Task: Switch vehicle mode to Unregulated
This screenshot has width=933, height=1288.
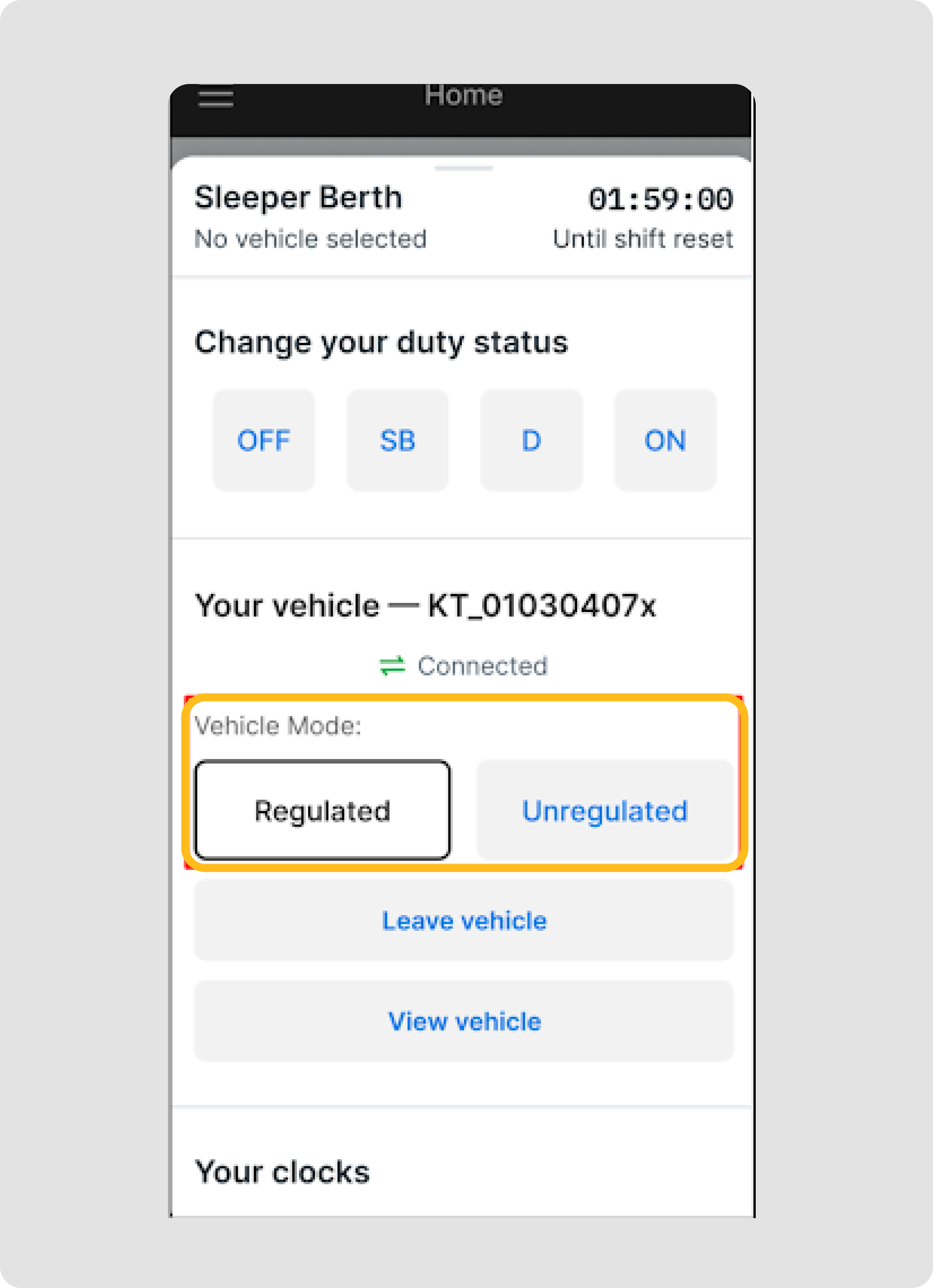Action: click(605, 810)
